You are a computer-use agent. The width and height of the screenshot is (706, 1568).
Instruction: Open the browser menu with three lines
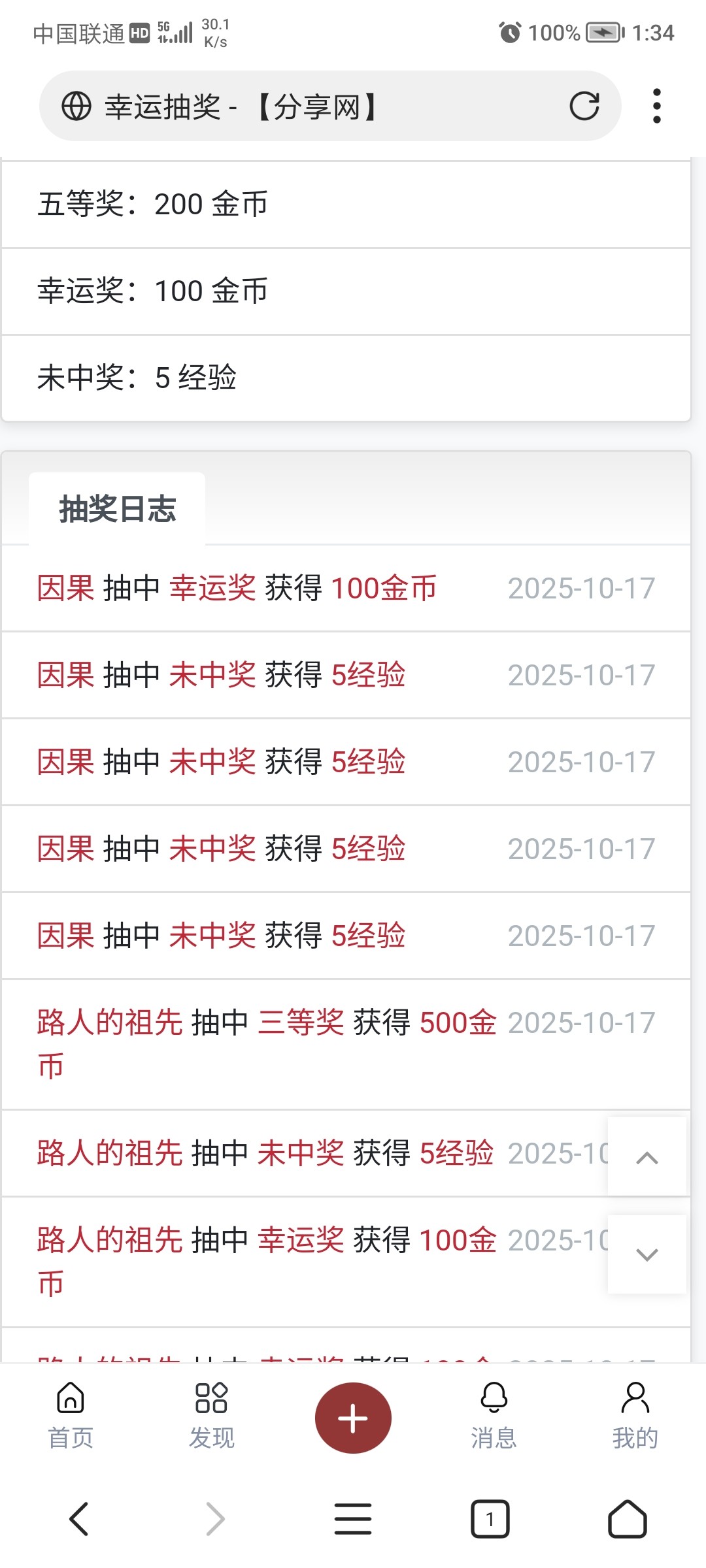[x=353, y=1518]
